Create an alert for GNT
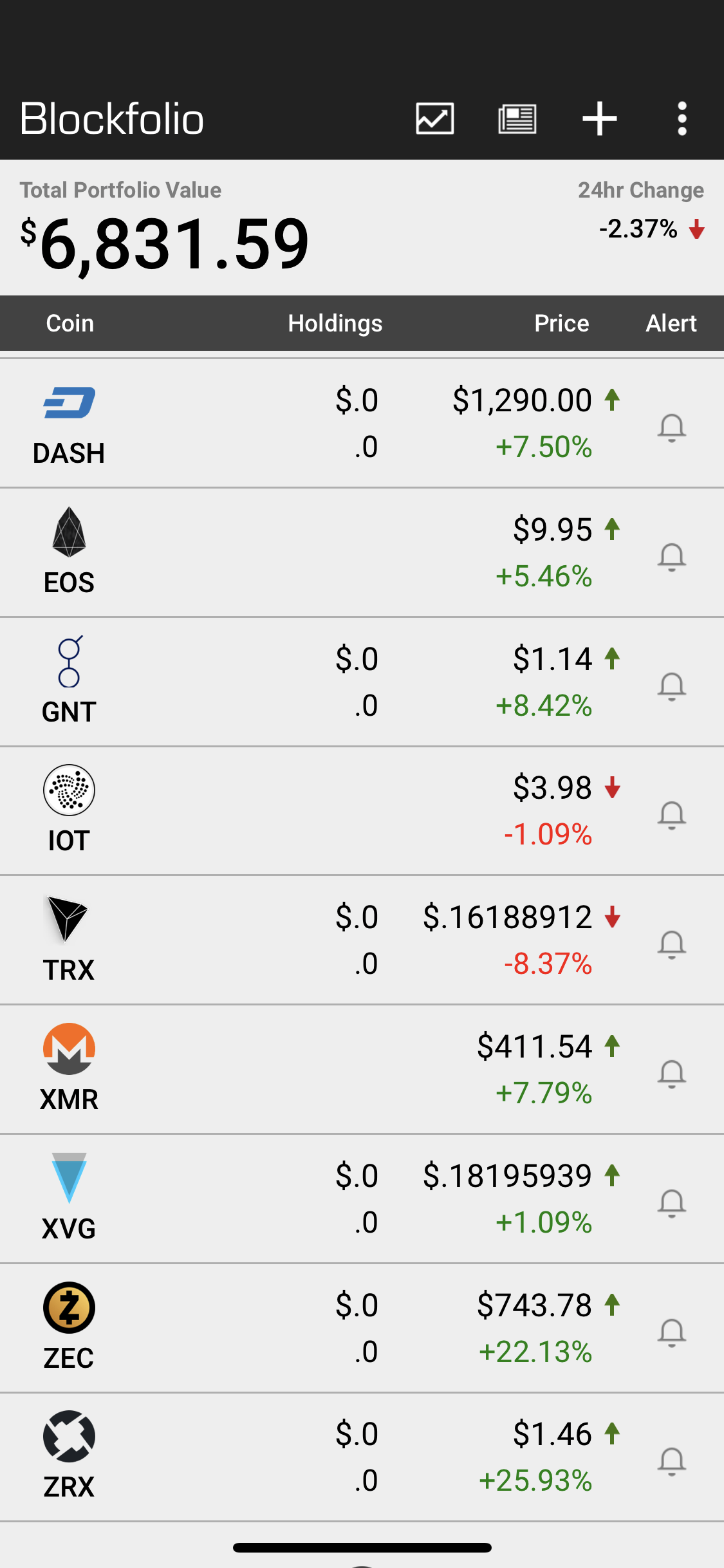This screenshot has width=724, height=1568. [x=671, y=686]
